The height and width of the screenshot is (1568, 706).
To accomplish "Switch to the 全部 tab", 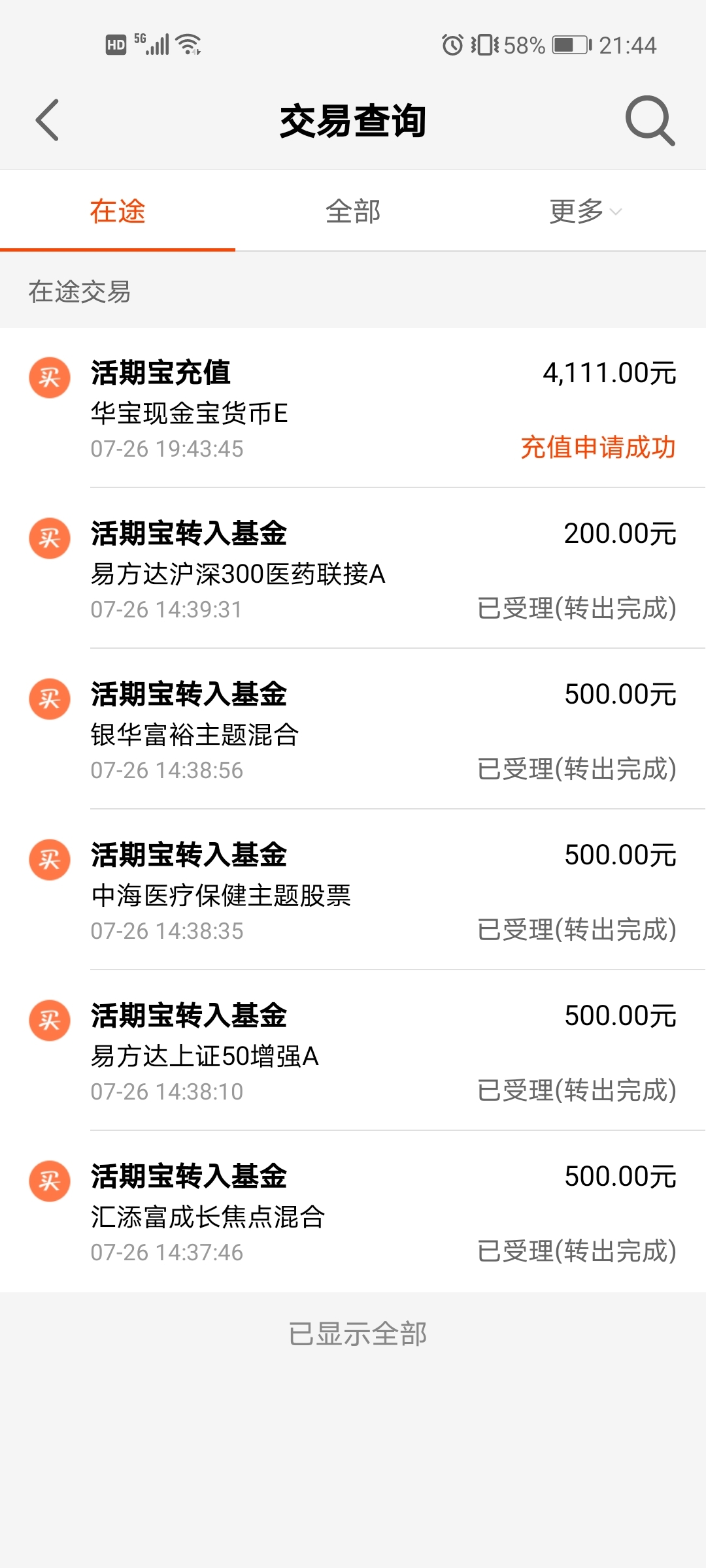I will (x=353, y=211).
